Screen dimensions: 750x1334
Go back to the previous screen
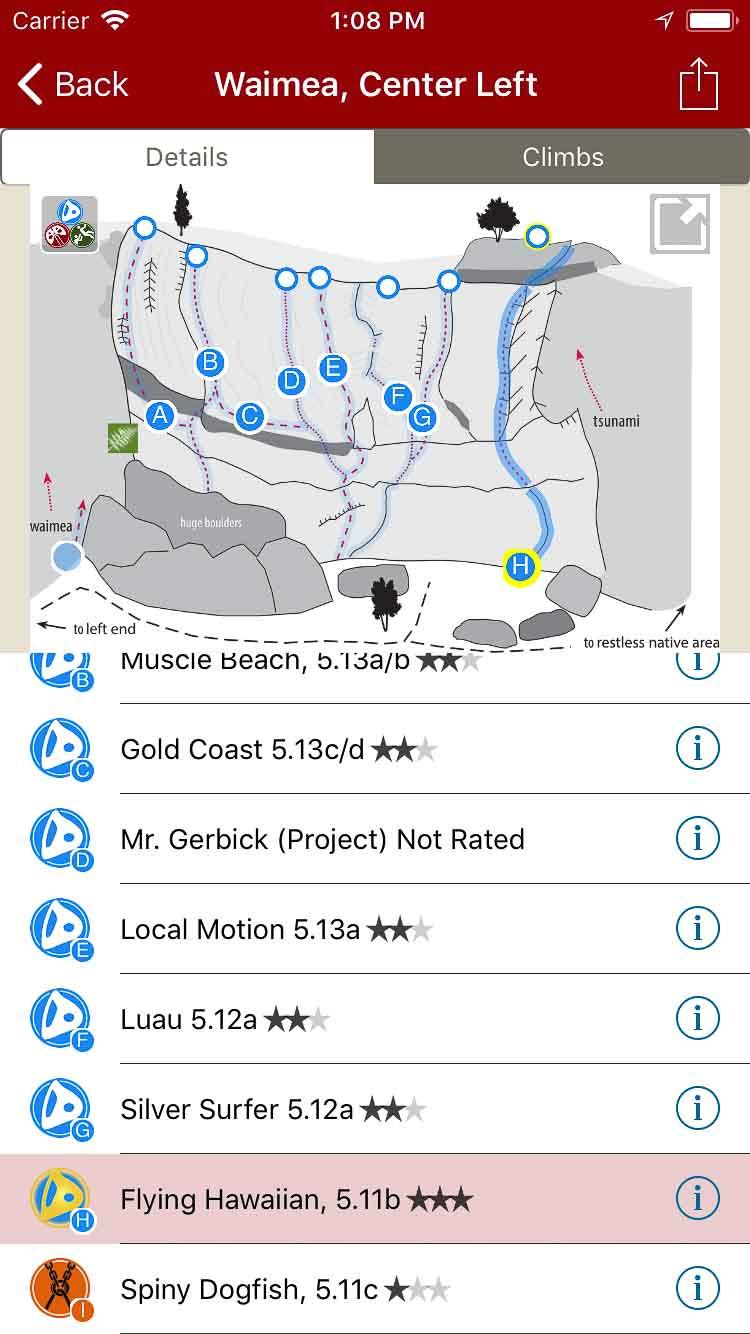coord(74,85)
